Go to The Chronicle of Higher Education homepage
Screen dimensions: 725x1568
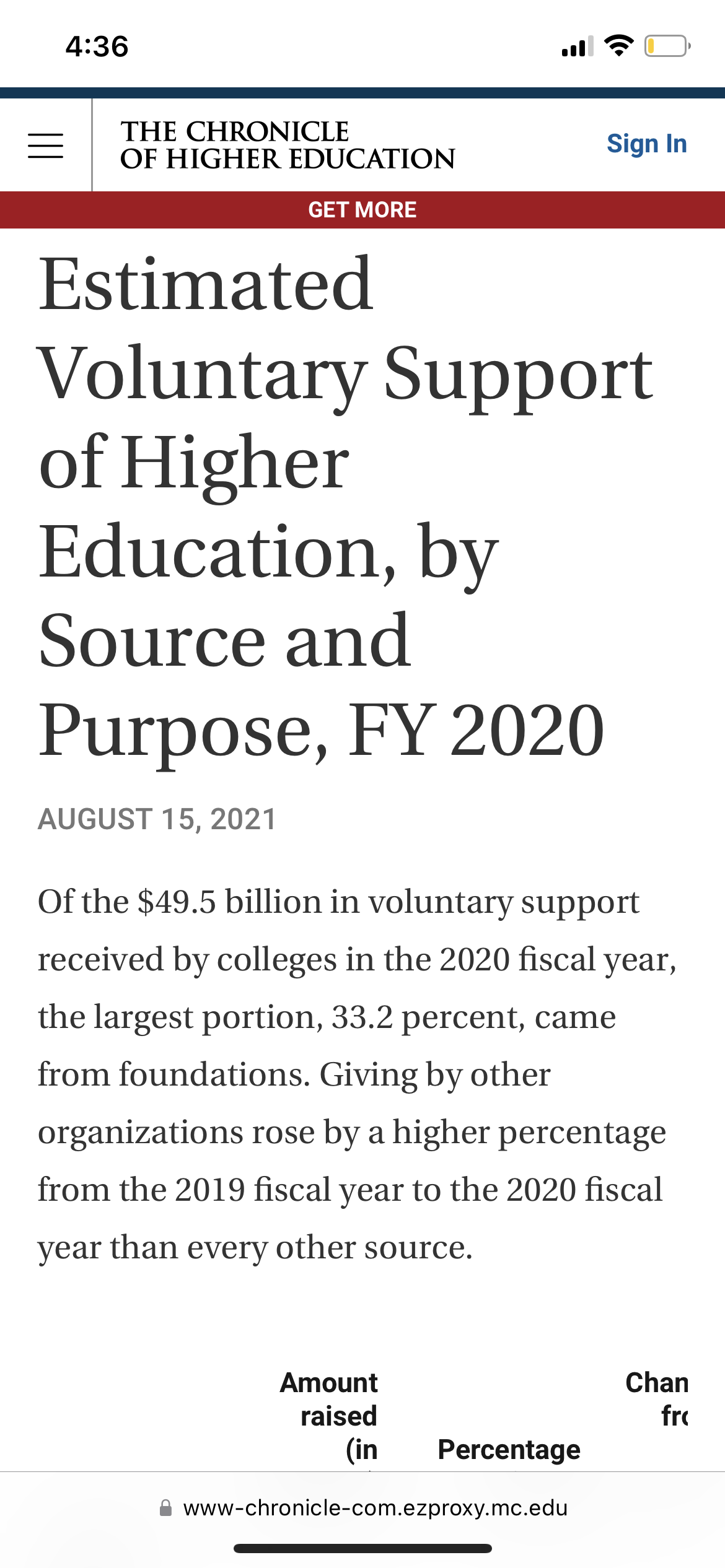click(x=288, y=145)
